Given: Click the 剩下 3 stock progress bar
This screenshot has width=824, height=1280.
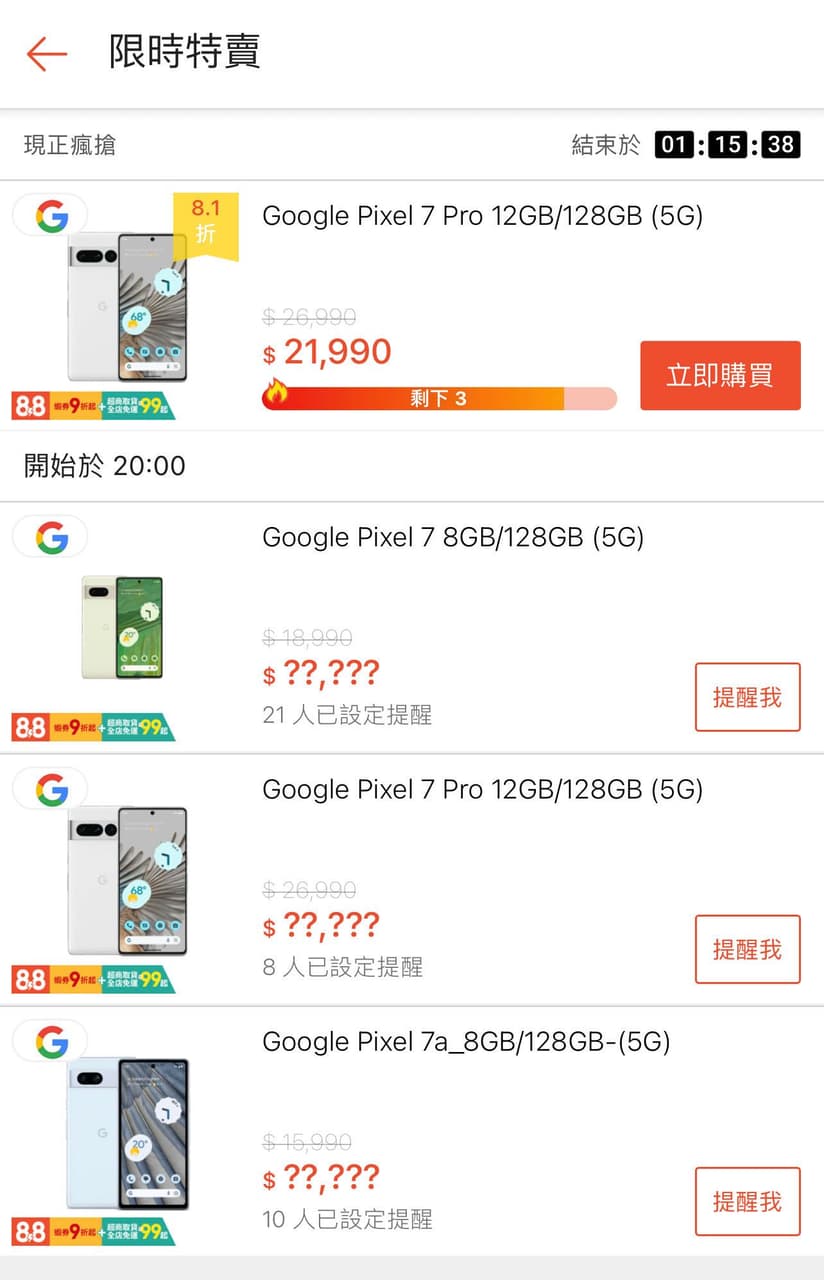Looking at the screenshot, I should coord(440,397).
